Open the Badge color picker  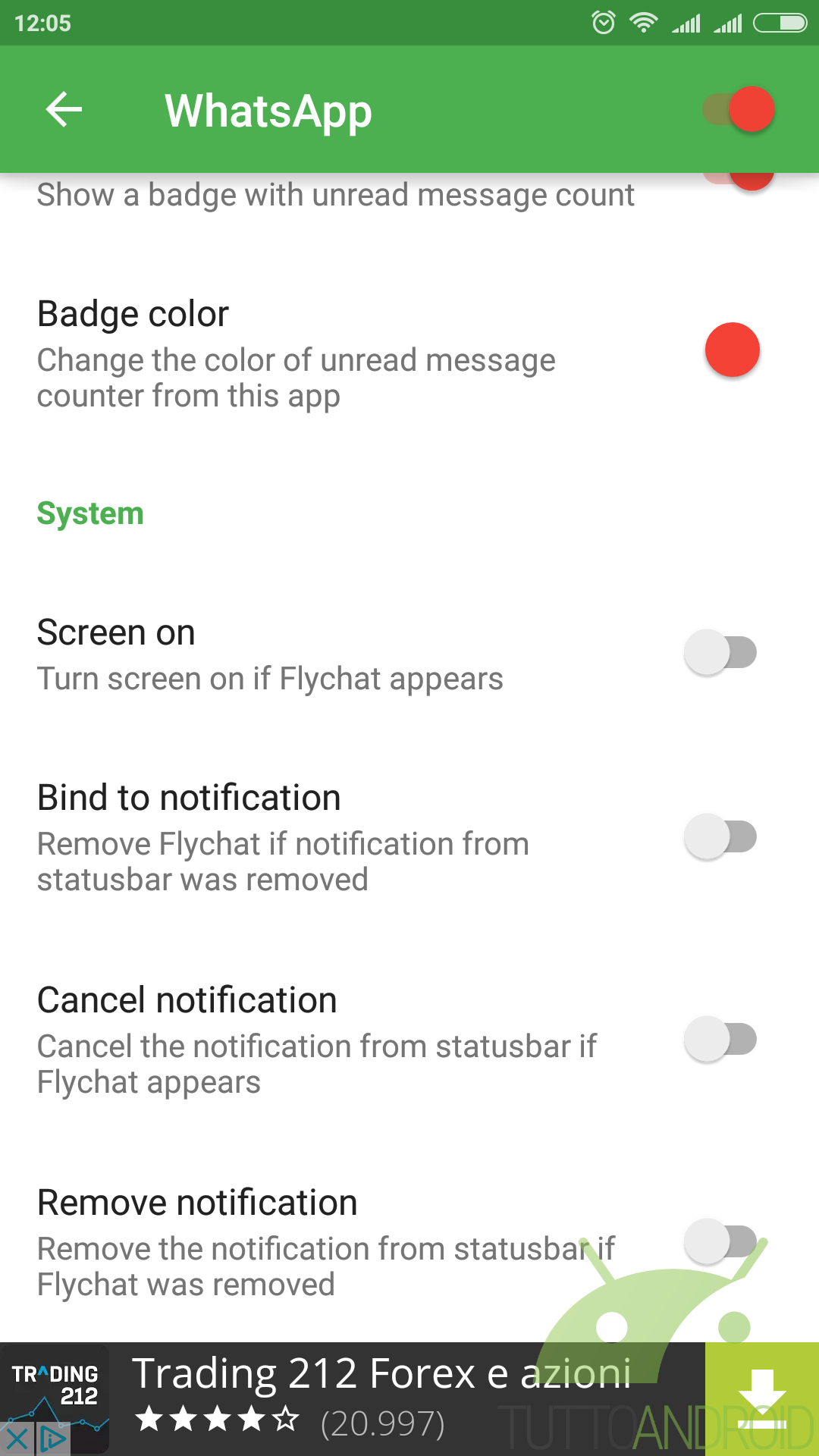(x=732, y=350)
